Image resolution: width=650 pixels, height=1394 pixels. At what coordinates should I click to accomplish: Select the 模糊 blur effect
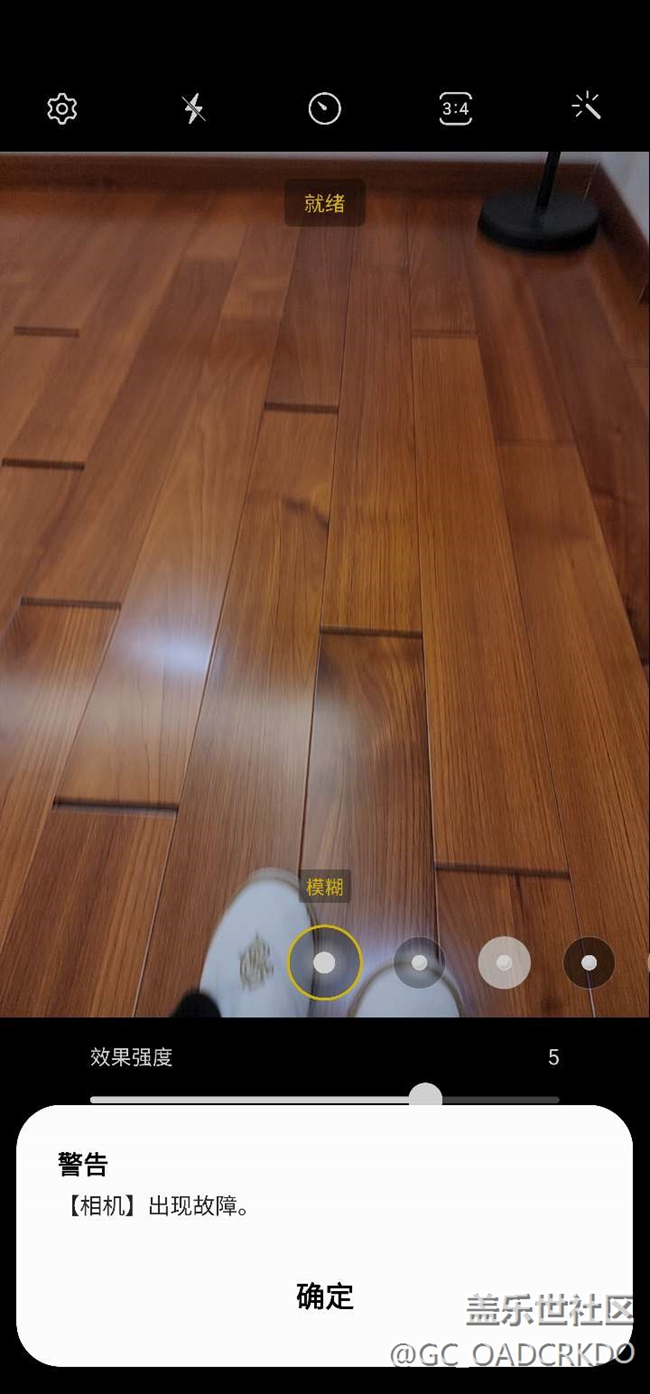(324, 962)
